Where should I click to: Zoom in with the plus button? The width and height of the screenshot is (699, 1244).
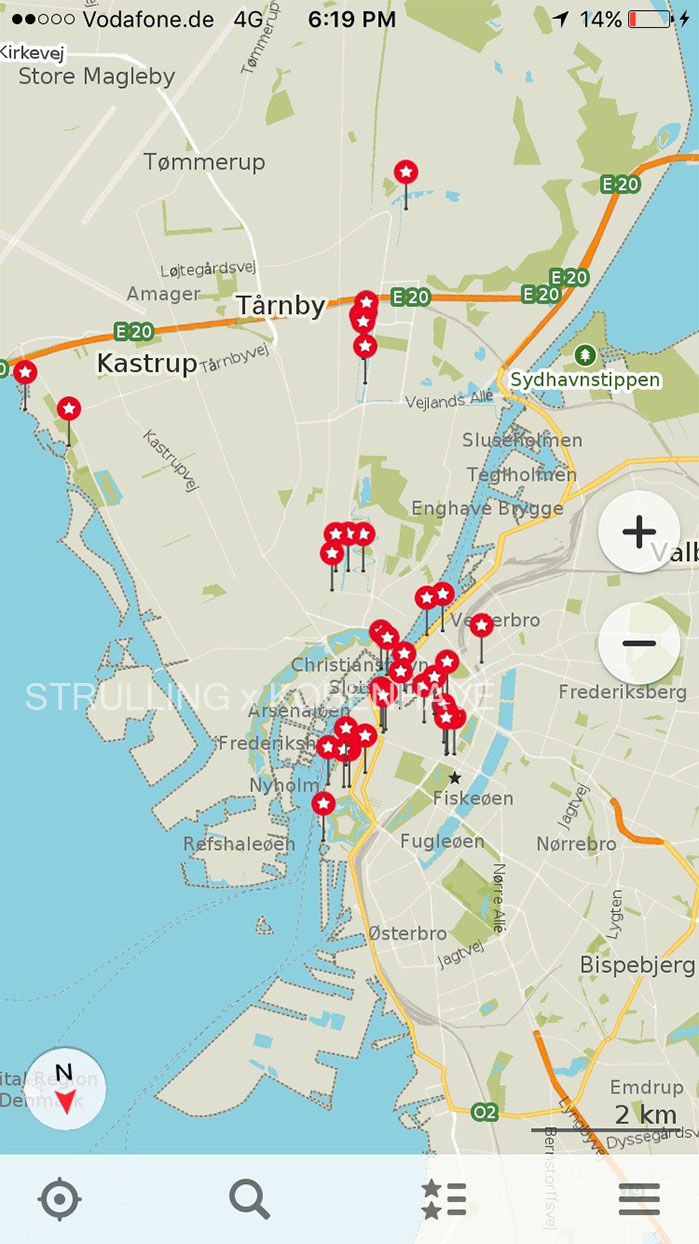pyautogui.click(x=639, y=532)
